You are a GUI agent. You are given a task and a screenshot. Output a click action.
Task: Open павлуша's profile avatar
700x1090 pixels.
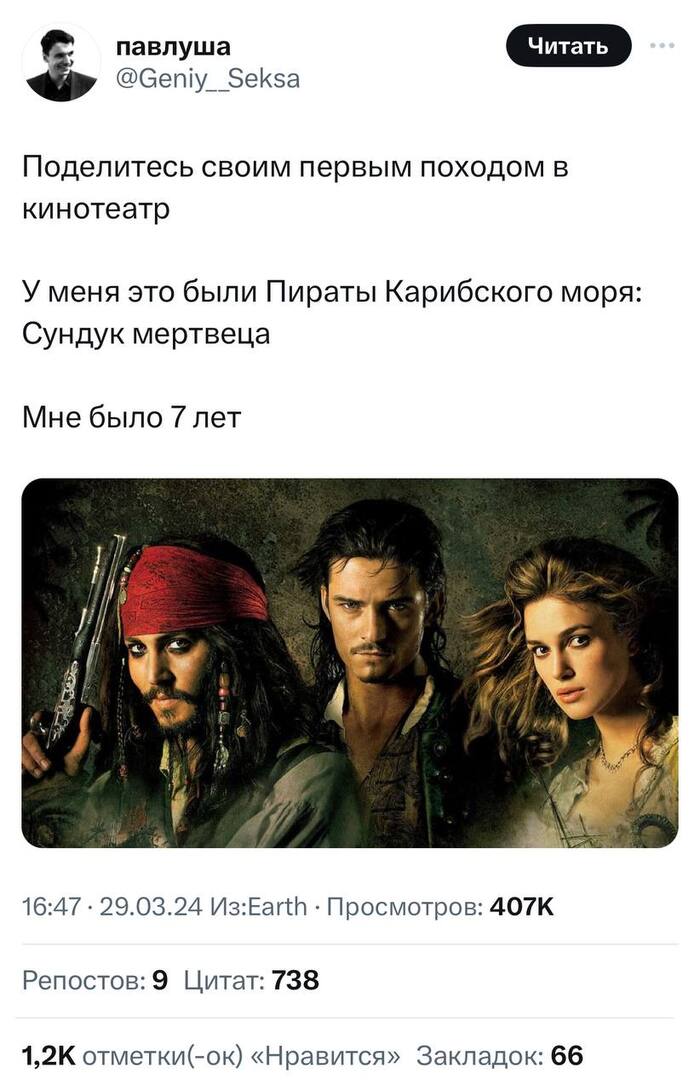coord(61,63)
